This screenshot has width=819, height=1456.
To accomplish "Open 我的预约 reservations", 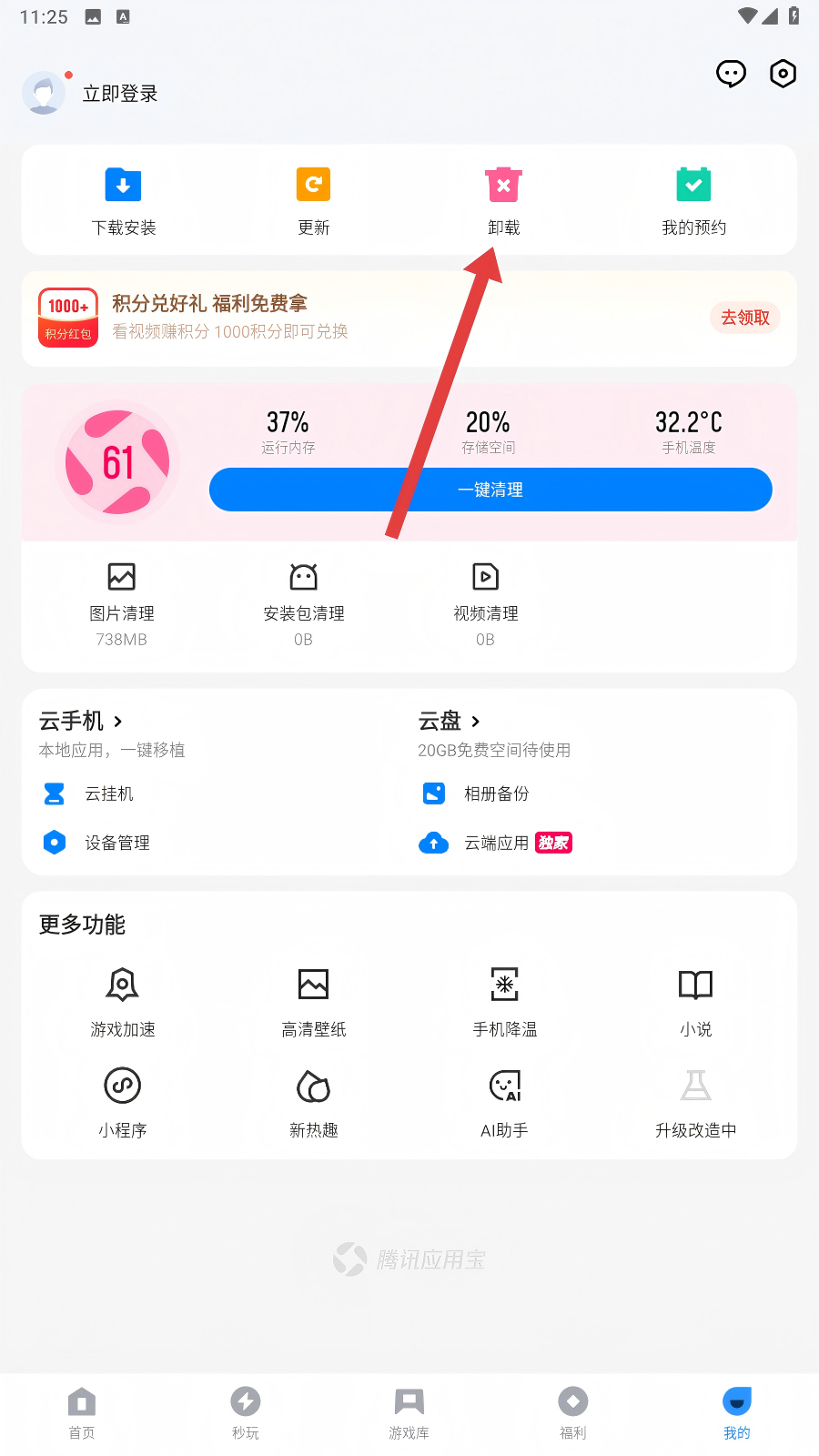I will click(693, 201).
